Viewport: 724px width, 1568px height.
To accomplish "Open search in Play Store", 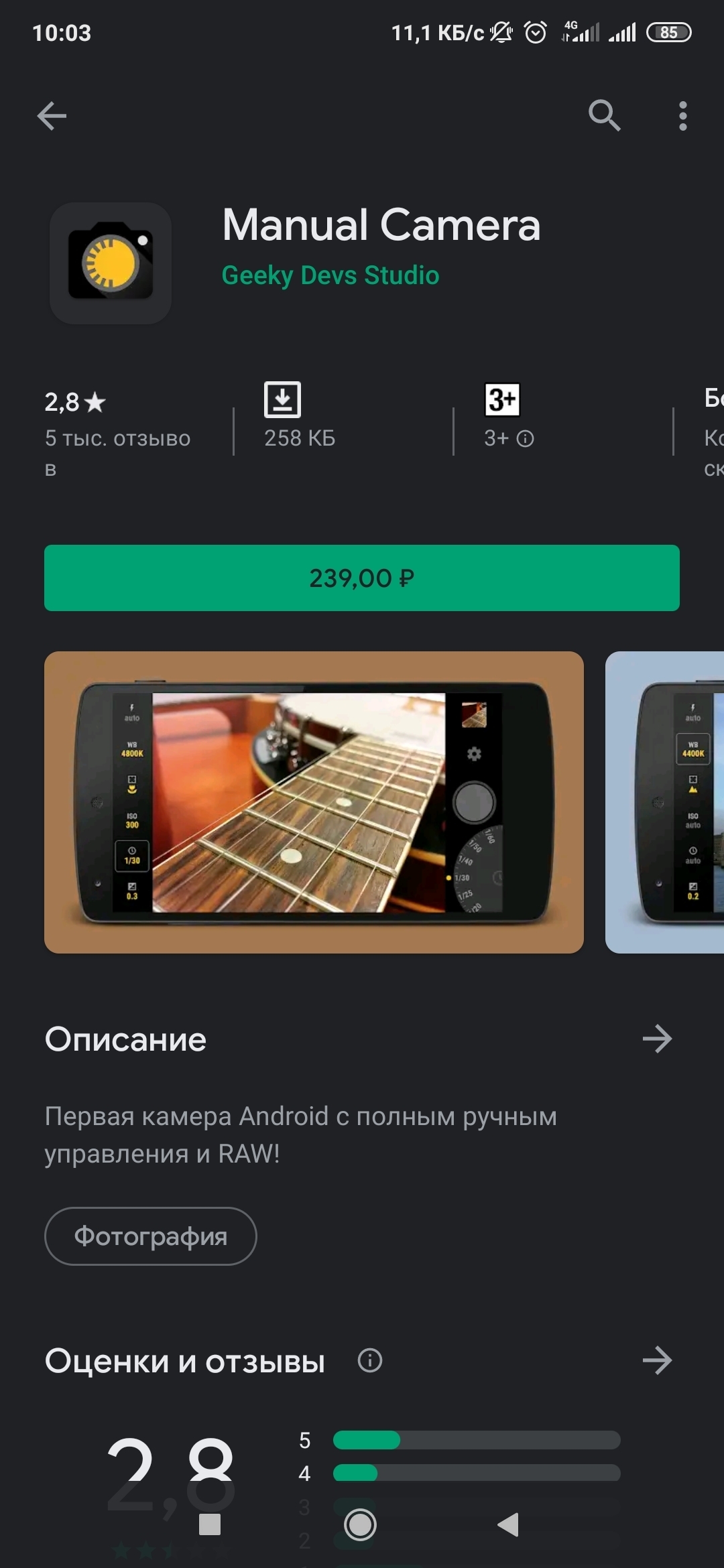I will tap(604, 116).
